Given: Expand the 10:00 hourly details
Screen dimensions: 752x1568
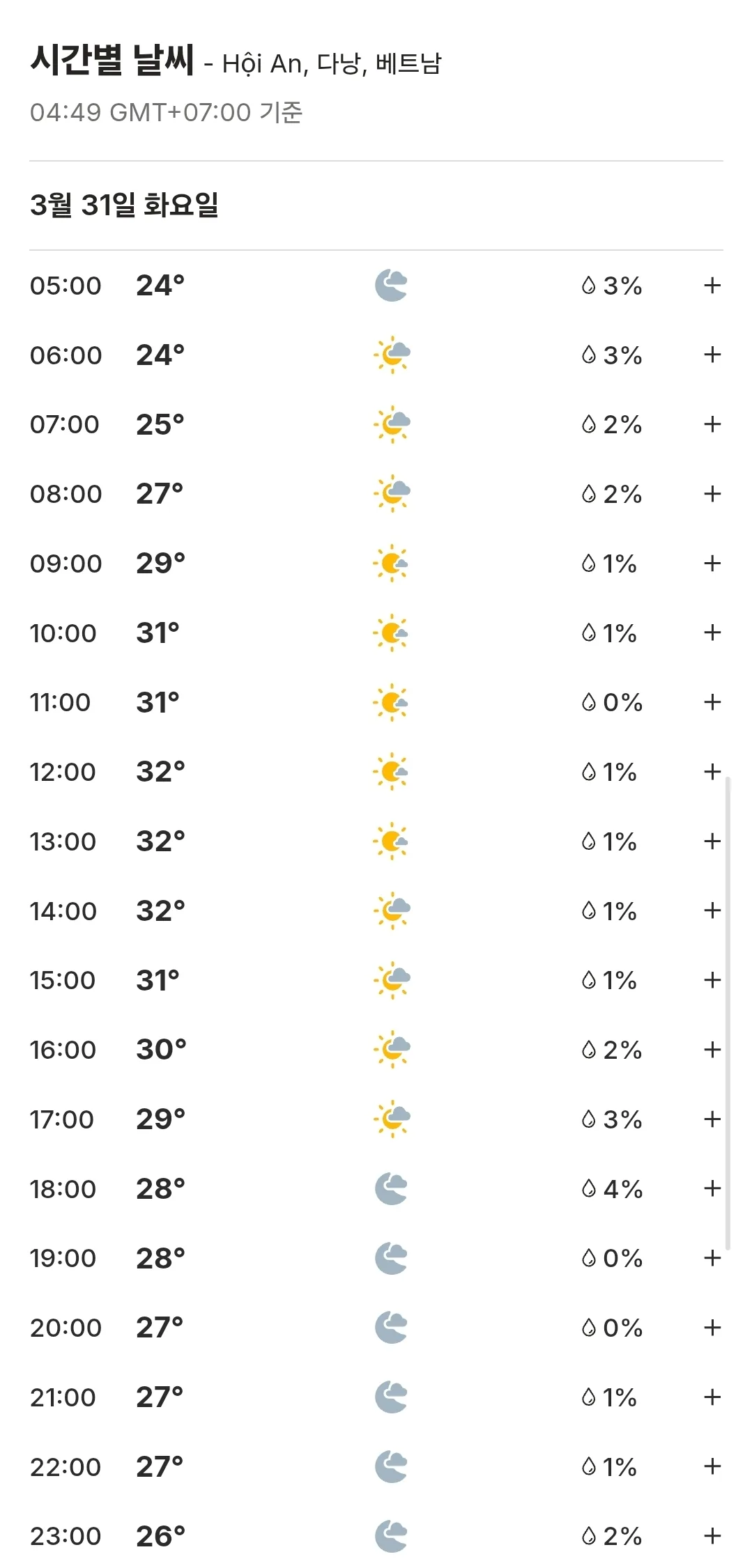Looking at the screenshot, I should point(712,633).
